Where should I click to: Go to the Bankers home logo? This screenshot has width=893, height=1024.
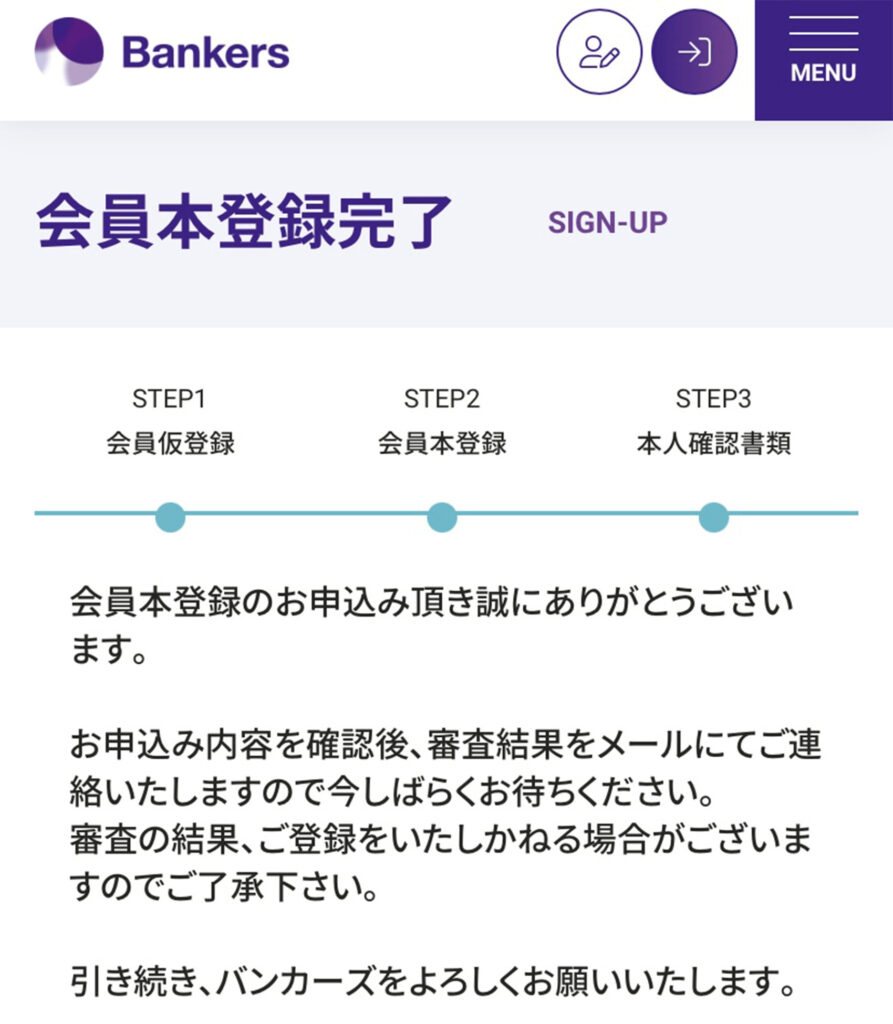click(x=162, y=52)
